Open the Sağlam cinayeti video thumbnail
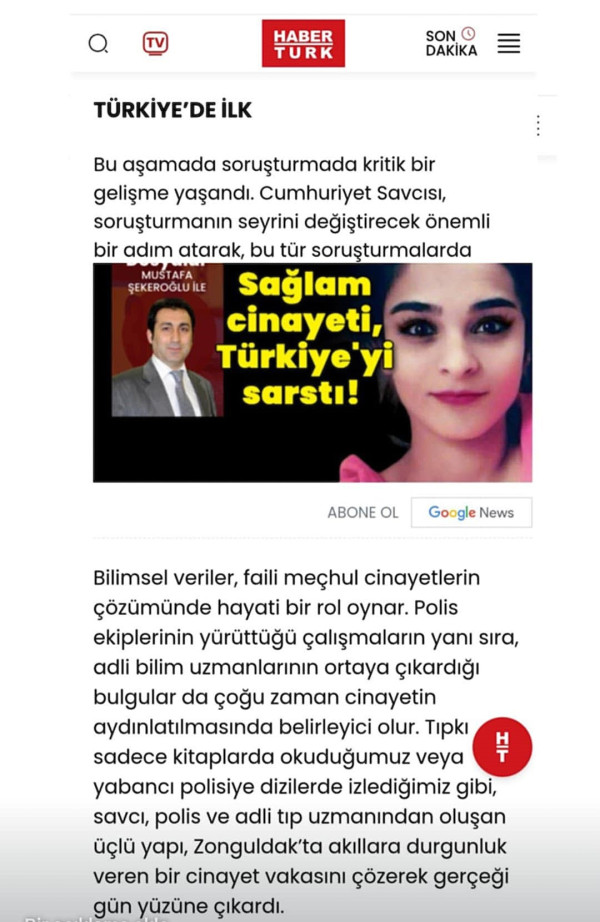Viewport: 600px width, 922px height. tap(312, 372)
